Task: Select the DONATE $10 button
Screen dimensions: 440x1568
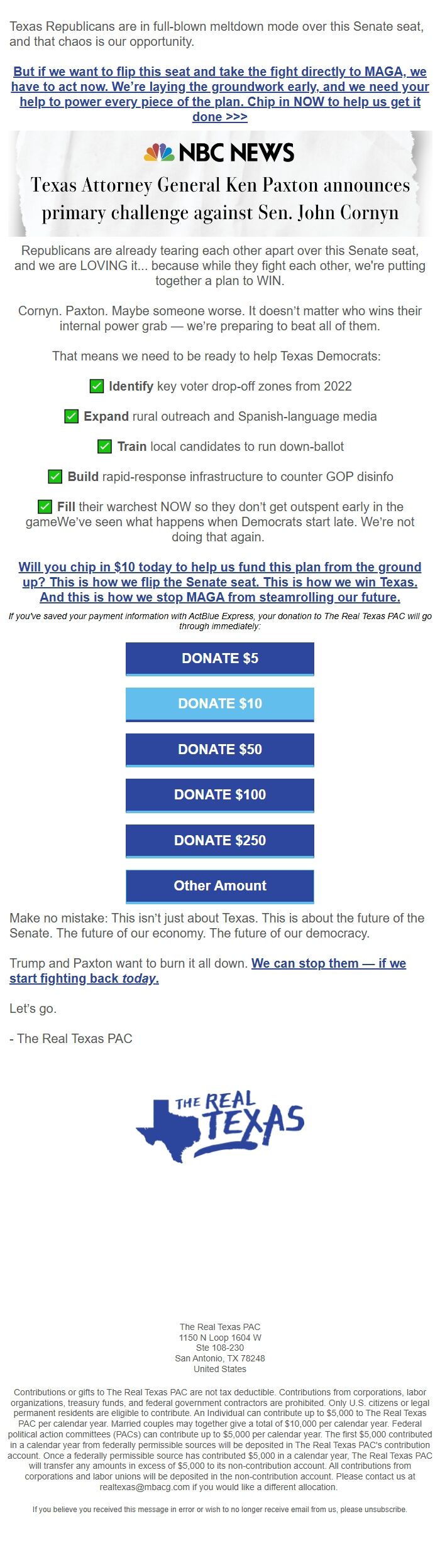Action: [x=220, y=704]
